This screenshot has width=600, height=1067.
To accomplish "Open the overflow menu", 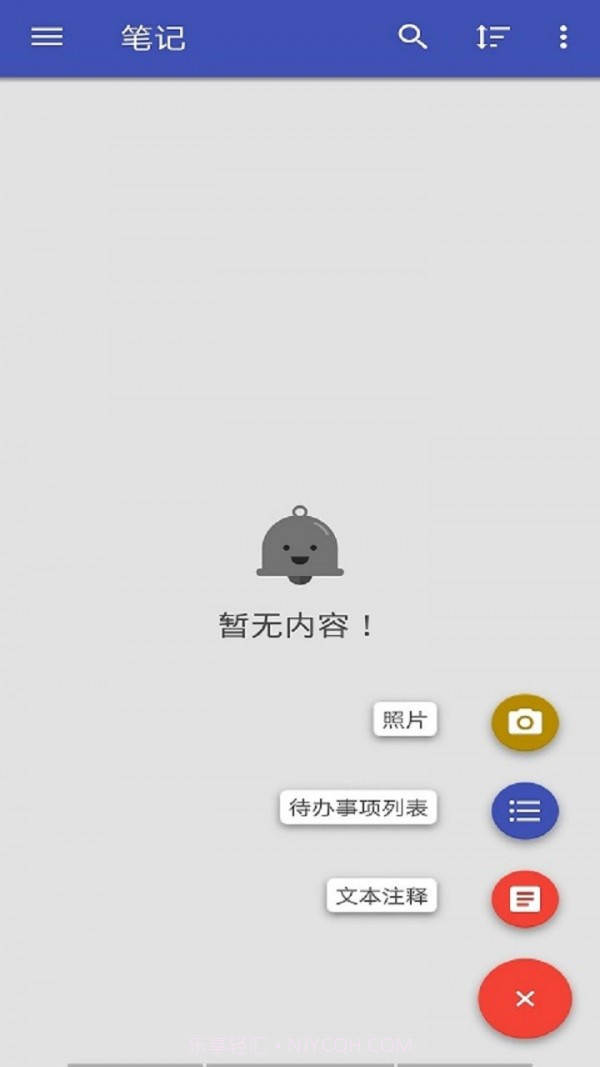I will pos(563,37).
